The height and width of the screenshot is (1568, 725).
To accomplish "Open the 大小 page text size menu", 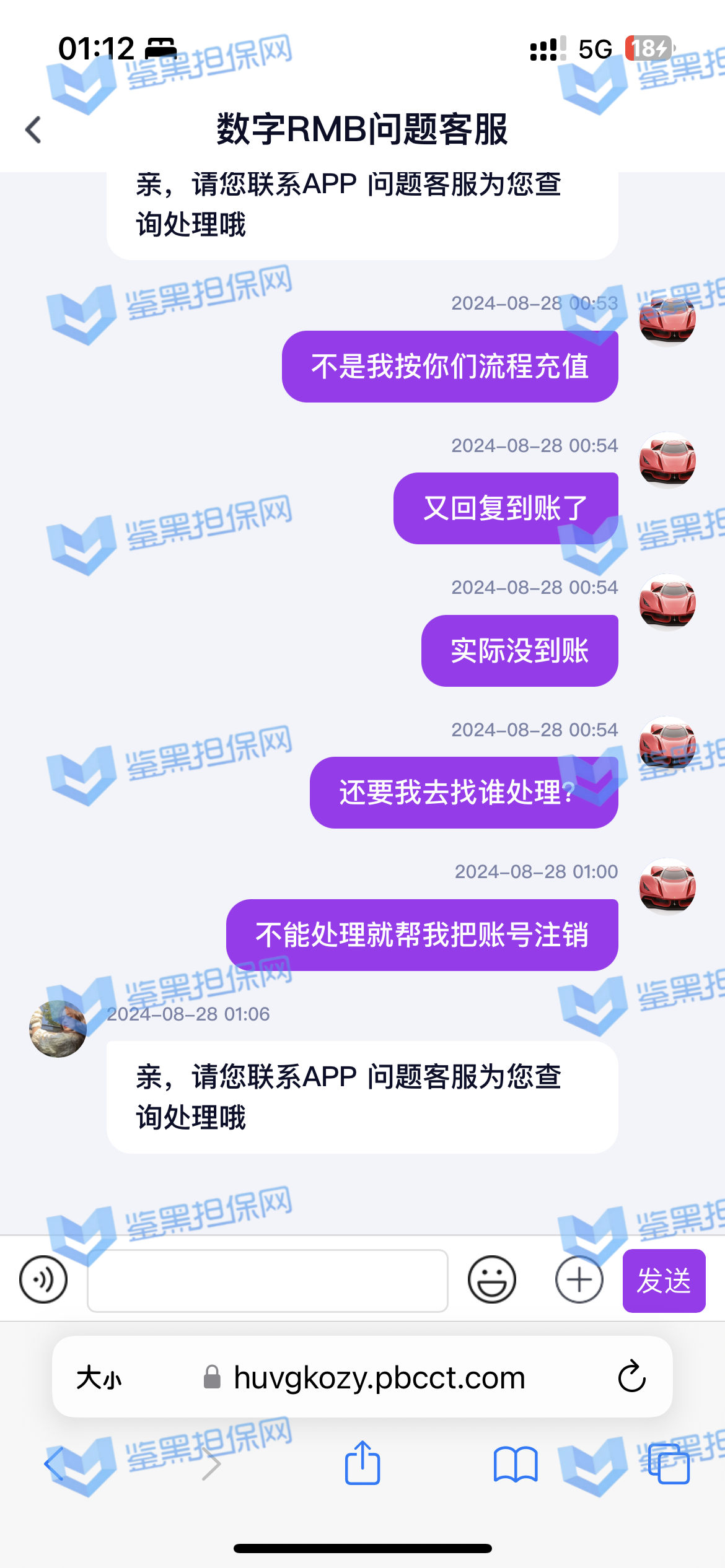I will (99, 1378).
